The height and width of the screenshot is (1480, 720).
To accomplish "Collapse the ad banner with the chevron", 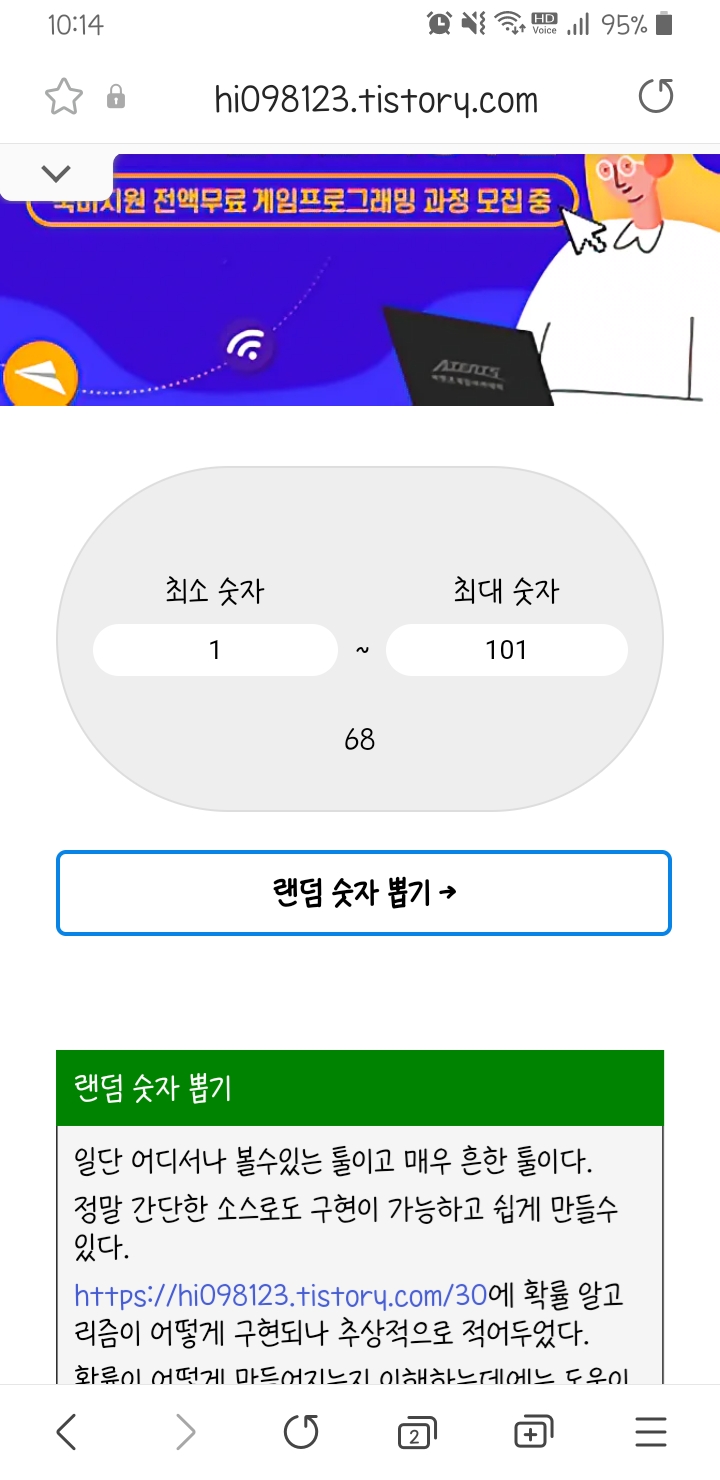I will pyautogui.click(x=56, y=174).
